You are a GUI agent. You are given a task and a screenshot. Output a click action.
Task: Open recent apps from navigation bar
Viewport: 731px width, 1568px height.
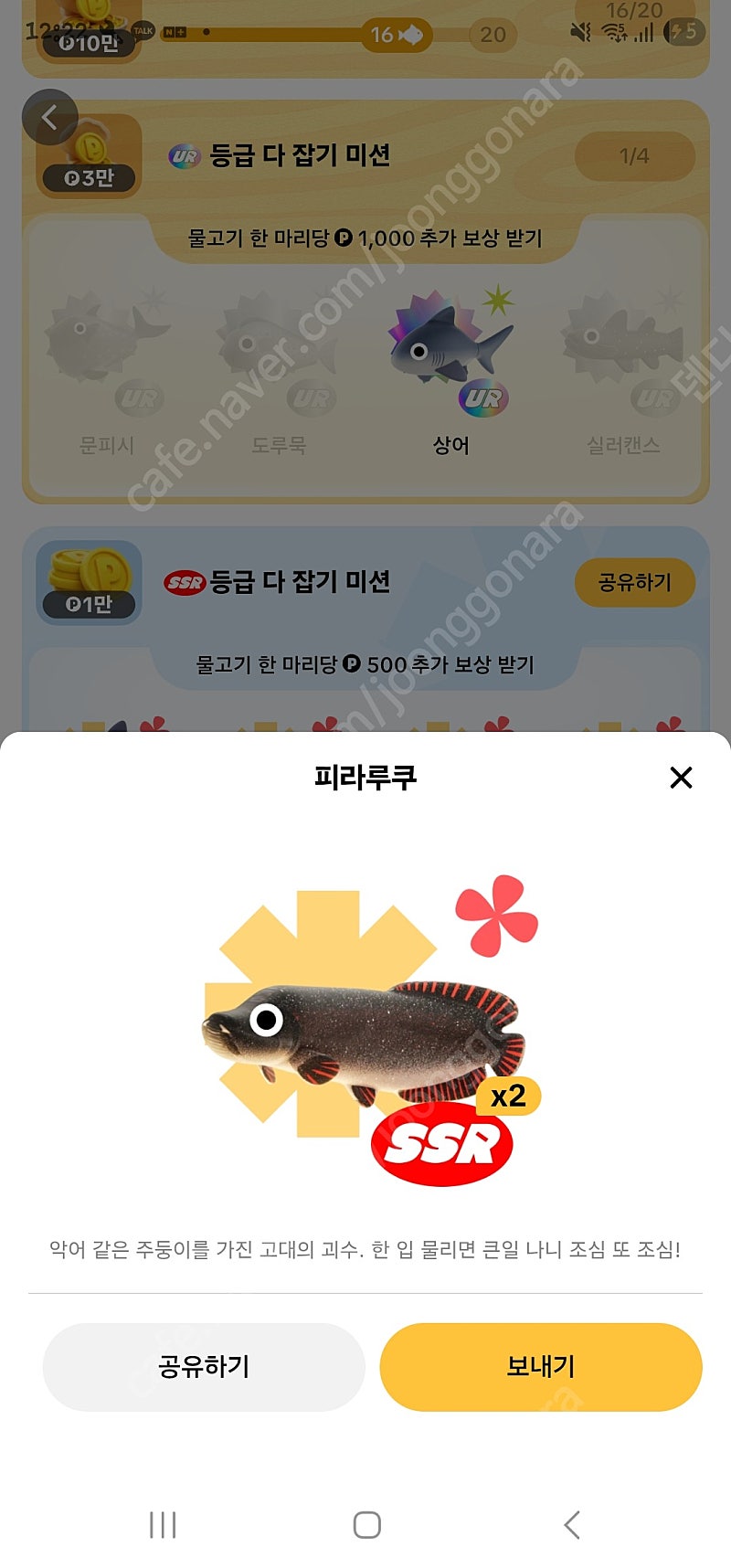tap(163, 1524)
